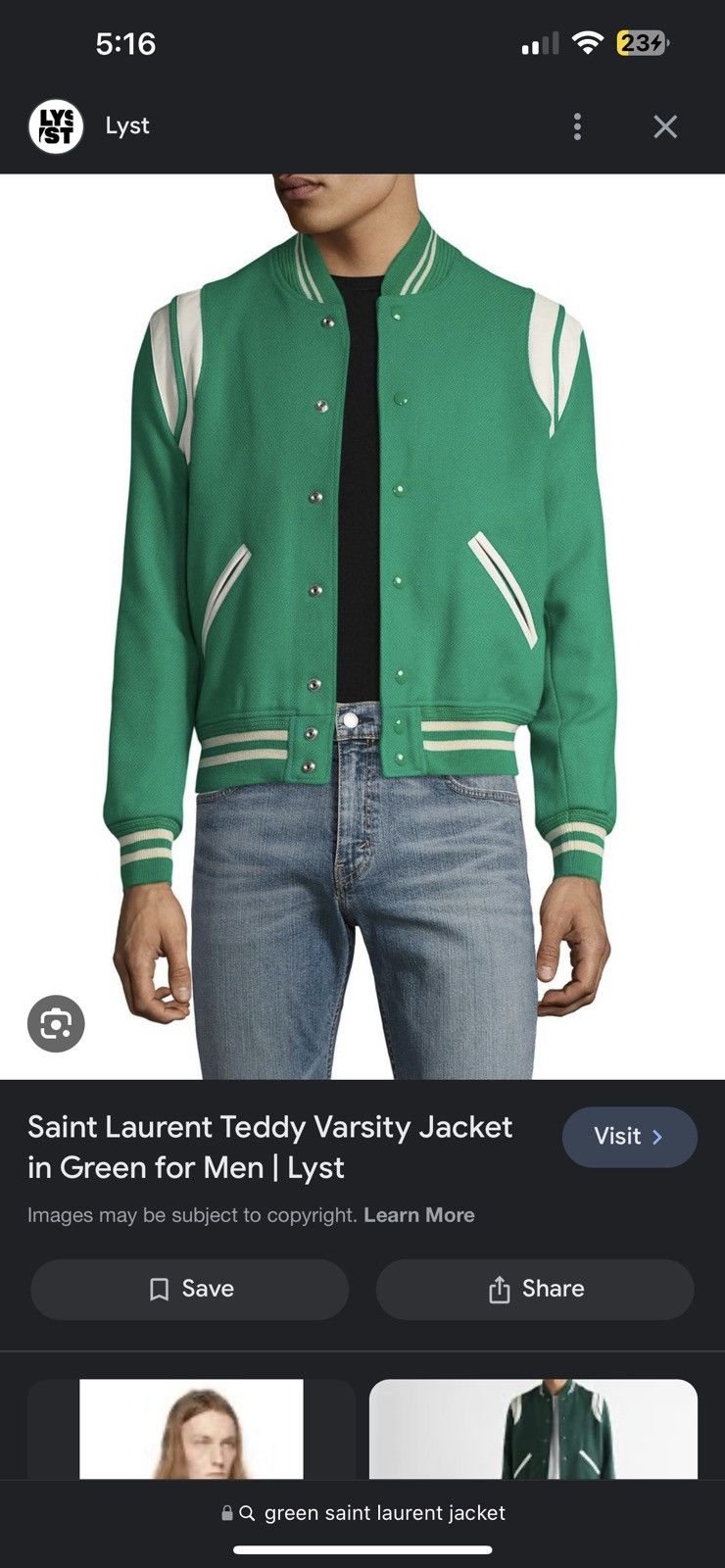Viewport: 725px width, 1568px height.
Task: Open the related image of long-haired model
Action: click(x=191, y=1429)
